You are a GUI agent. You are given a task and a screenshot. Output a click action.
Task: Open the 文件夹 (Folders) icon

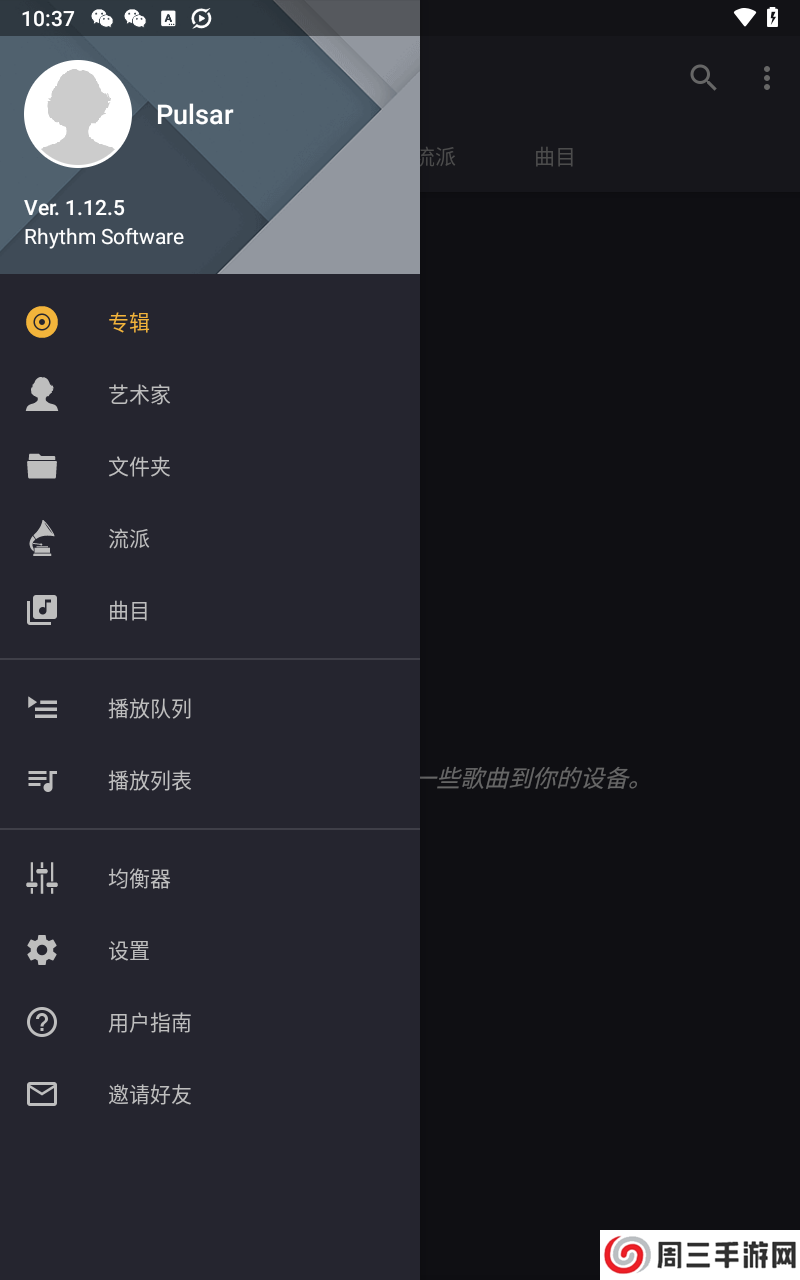pos(41,466)
